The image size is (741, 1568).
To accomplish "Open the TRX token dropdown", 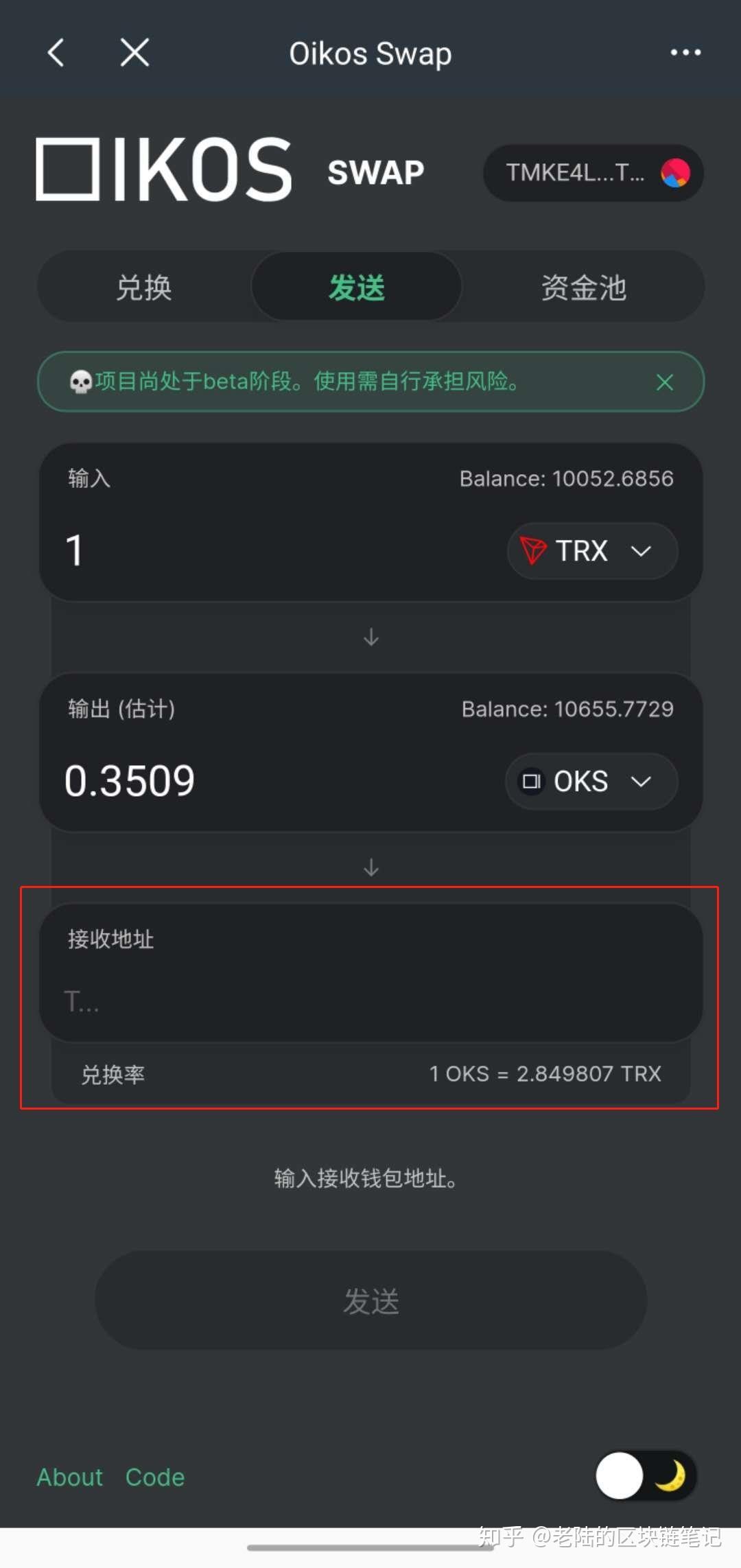I will (592, 551).
